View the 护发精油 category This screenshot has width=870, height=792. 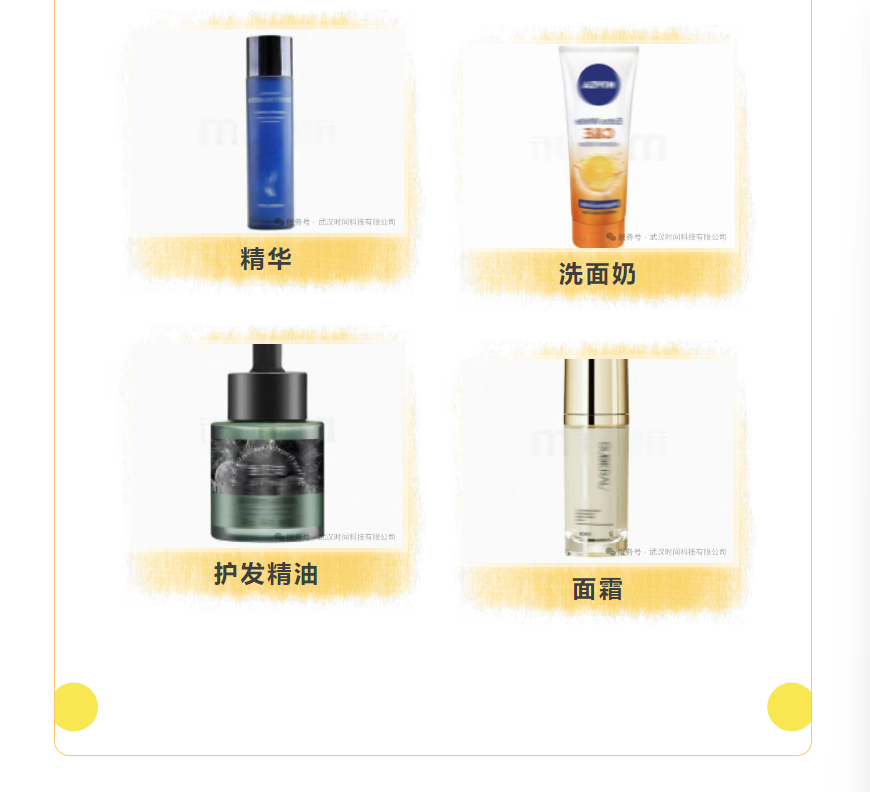266,465
